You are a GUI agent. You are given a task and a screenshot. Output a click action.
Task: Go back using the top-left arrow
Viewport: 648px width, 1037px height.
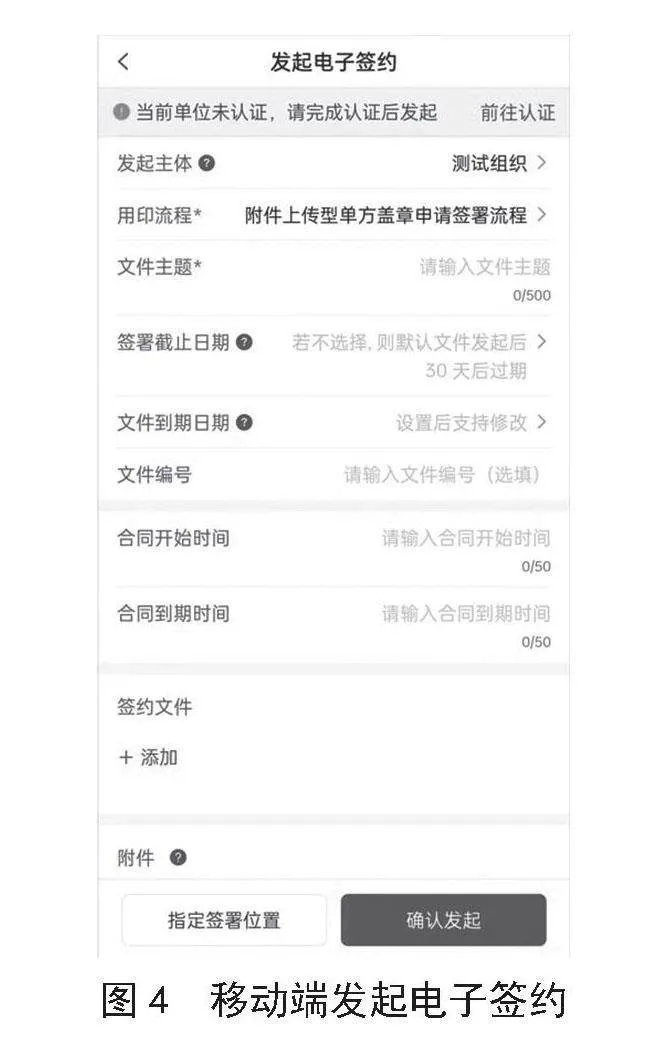tap(123, 62)
